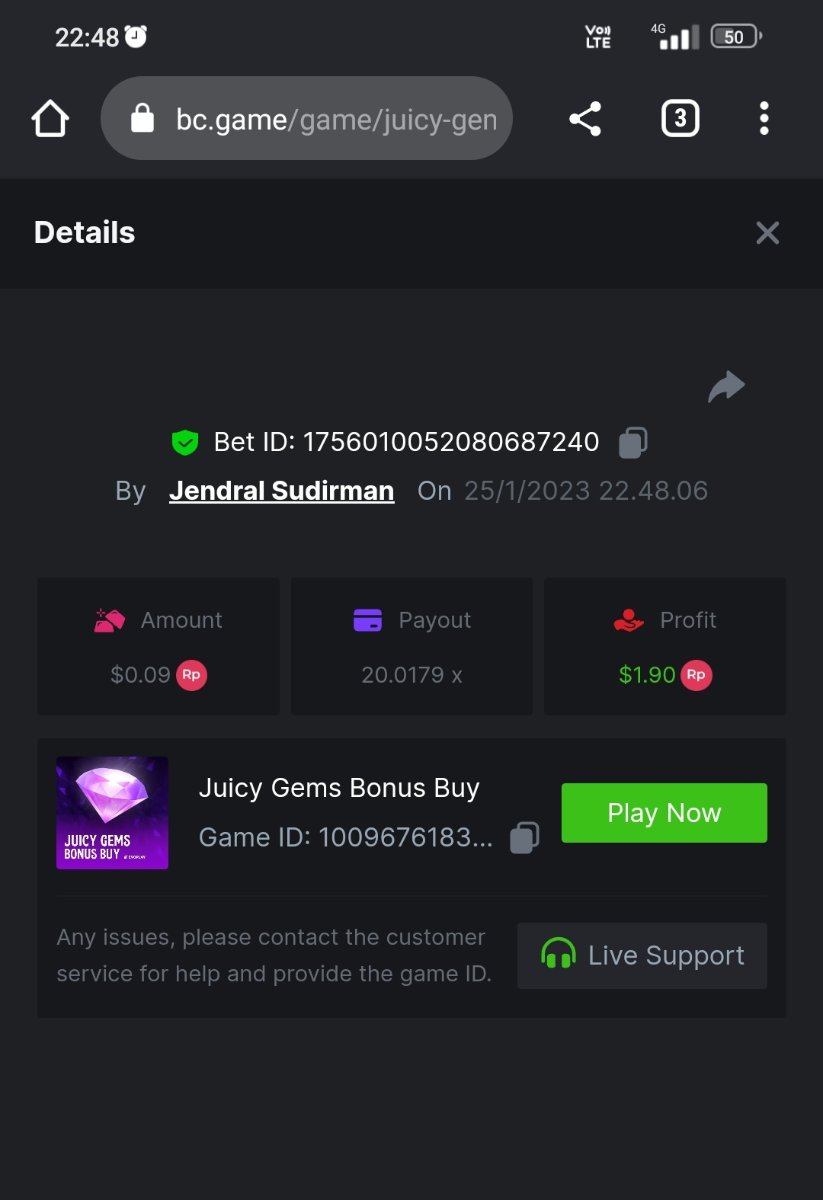Open the browser tab switcher
Screen dimensions: 823x1200
tap(680, 119)
